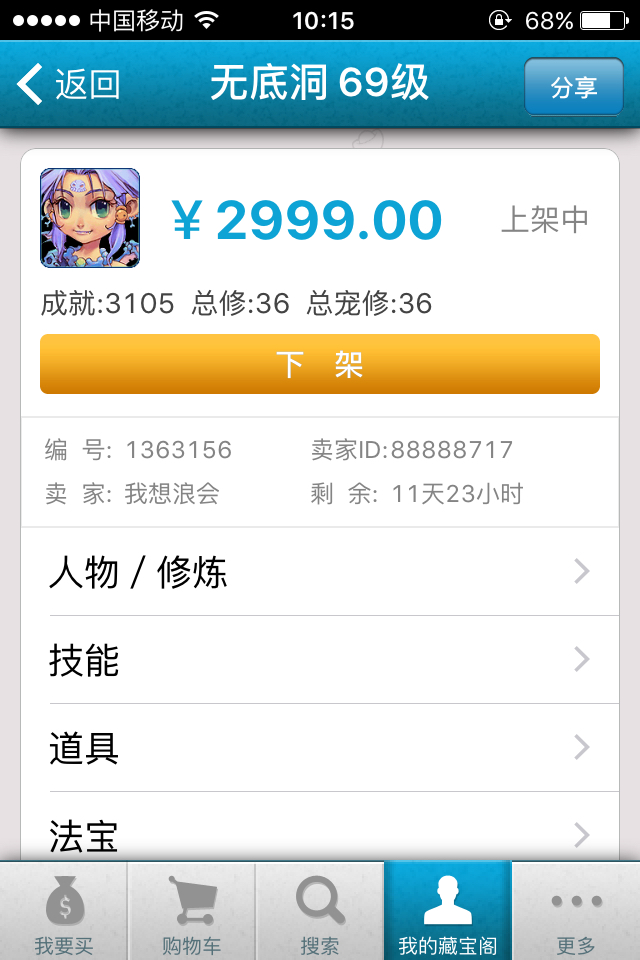Select the 我的藏宝阁 tab
Image resolution: width=640 pixels, height=960 pixels.
click(448, 912)
